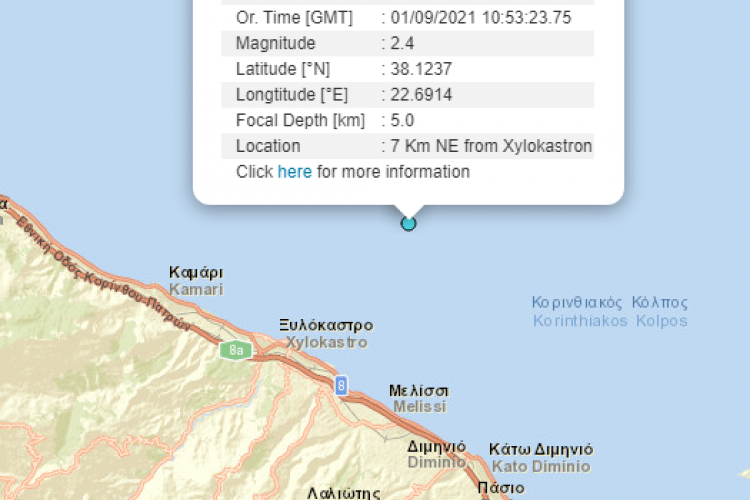Open the 'here' link for more information
750x500 pixels.
(x=295, y=172)
